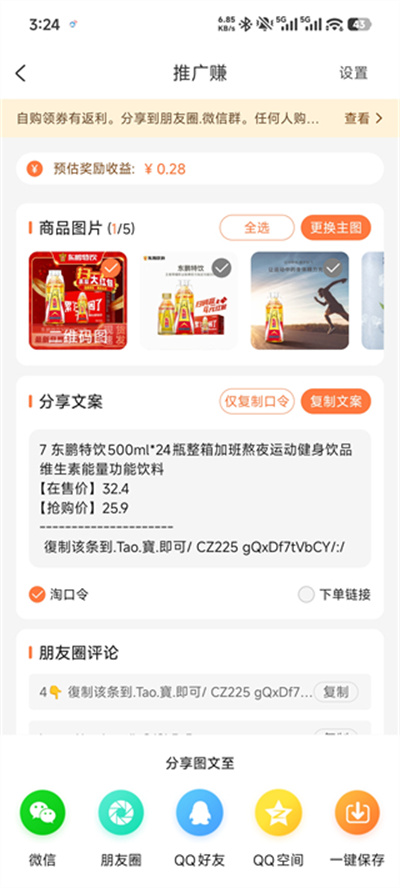Tap 仅复制口令 to copy only the code
This screenshot has height=888, width=400.
257,402
